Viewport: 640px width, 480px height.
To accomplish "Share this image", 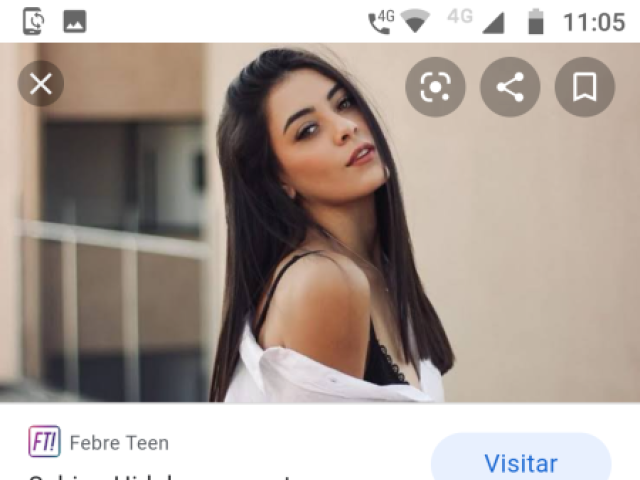I will [x=510, y=88].
